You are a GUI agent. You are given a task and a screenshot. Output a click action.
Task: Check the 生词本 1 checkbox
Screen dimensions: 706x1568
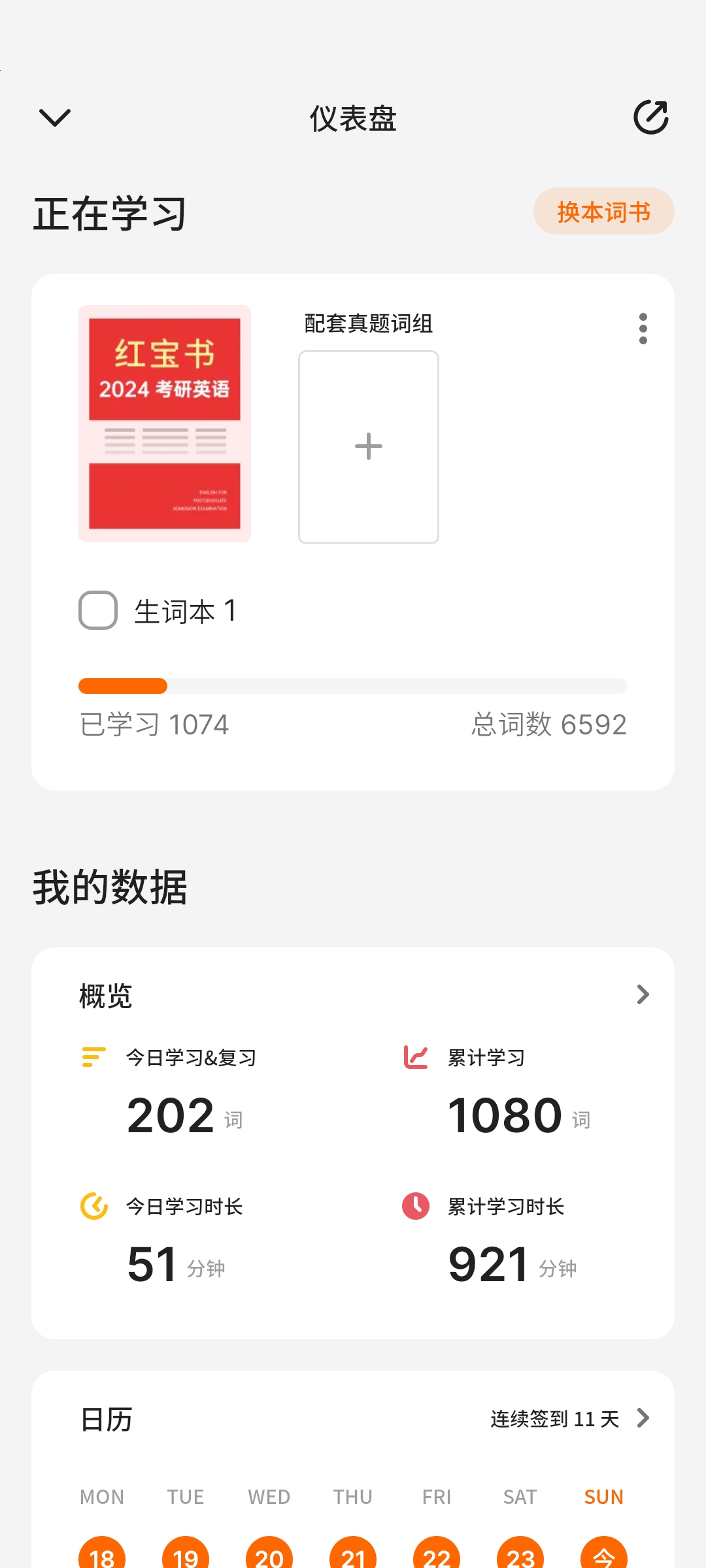[x=98, y=610]
